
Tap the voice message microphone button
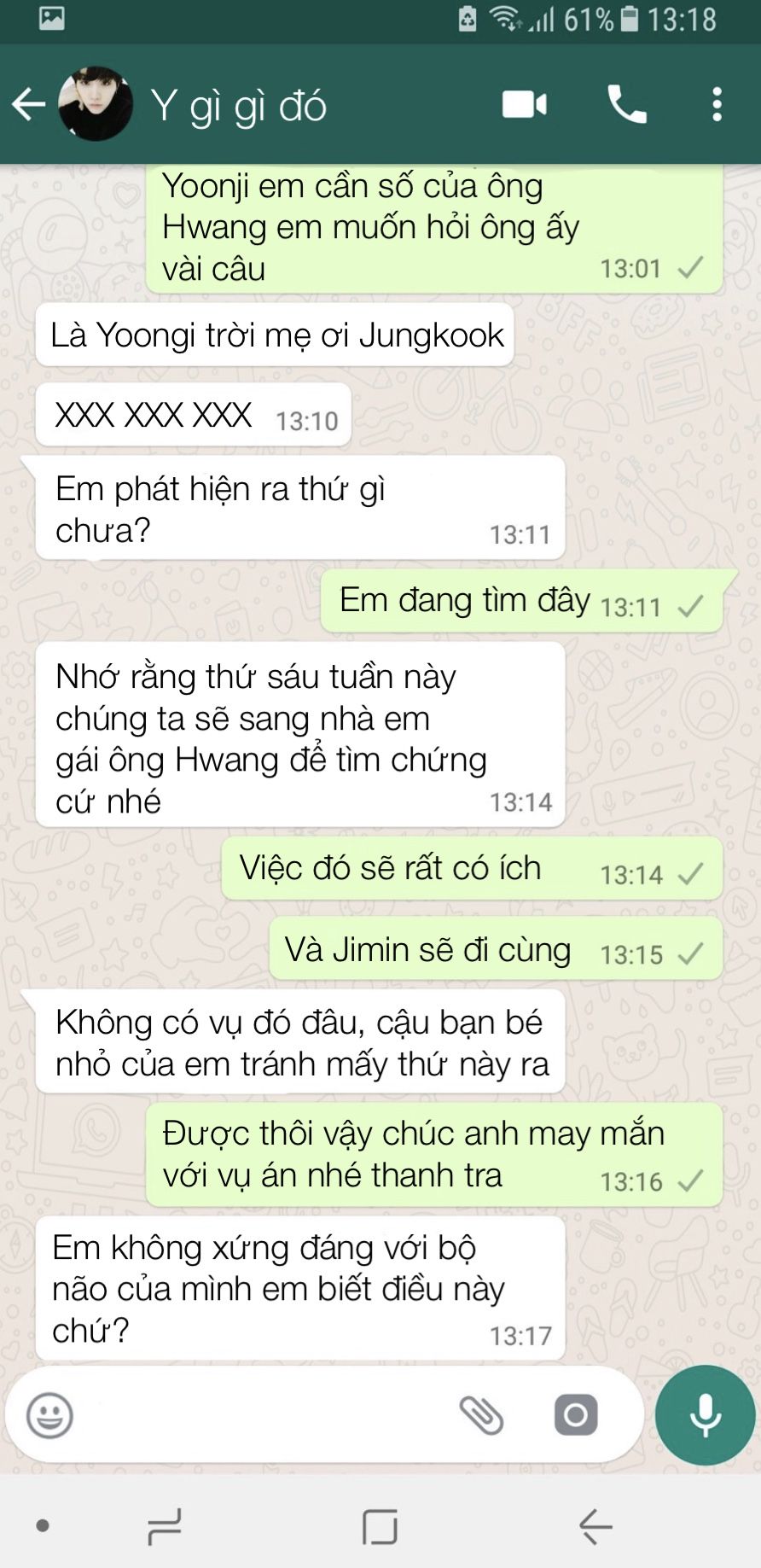pos(705,1416)
